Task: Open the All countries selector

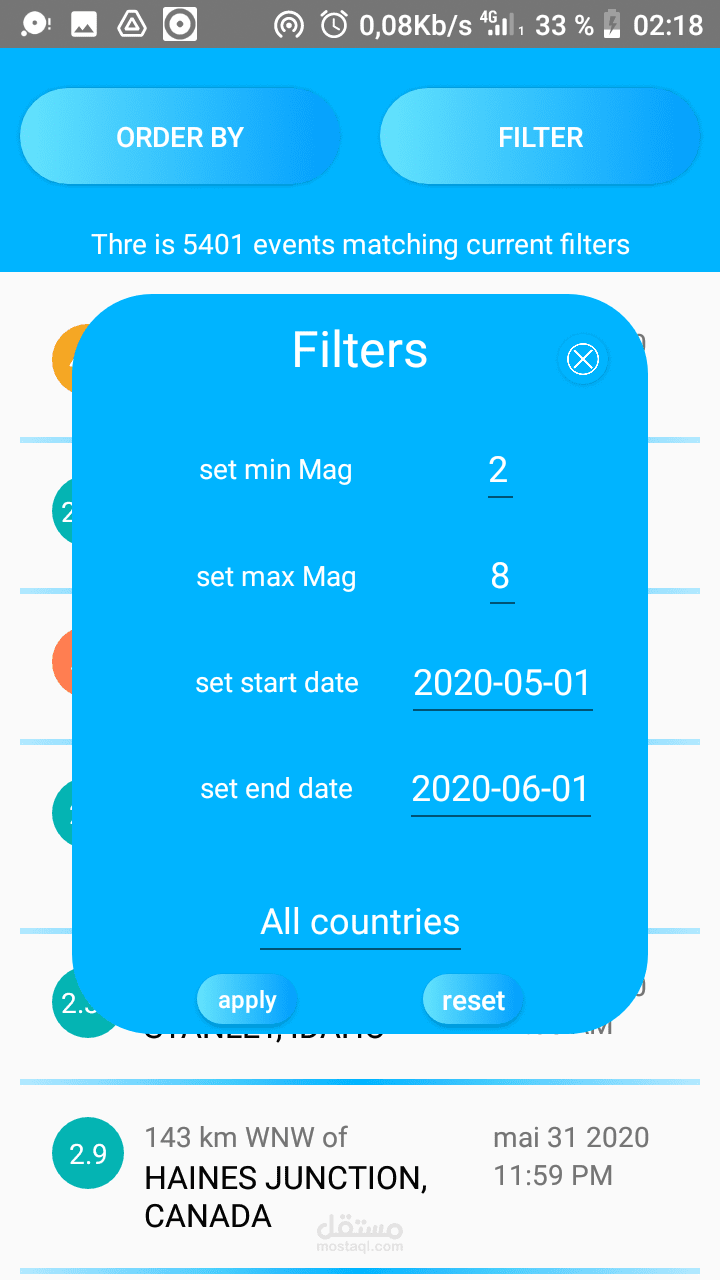Action: [360, 923]
